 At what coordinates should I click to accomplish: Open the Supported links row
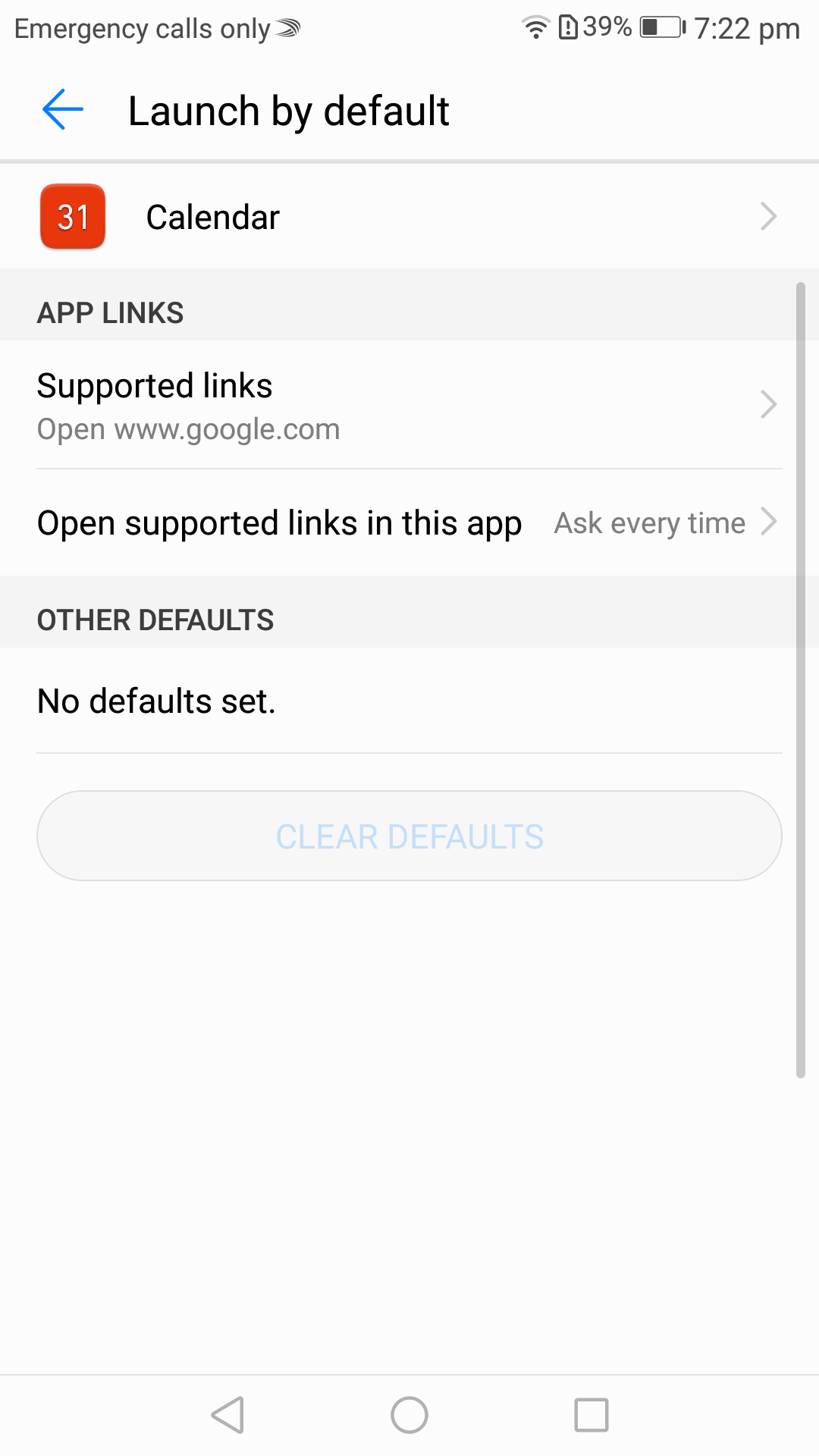coord(409,405)
